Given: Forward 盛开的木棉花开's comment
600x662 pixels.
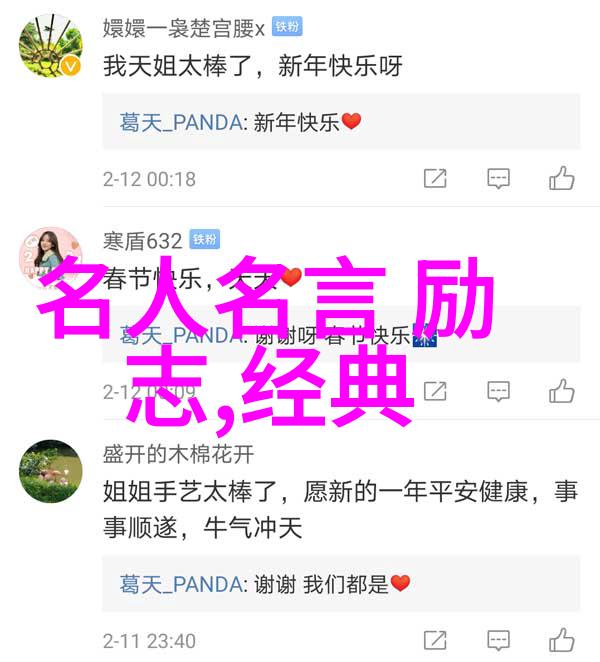Looking at the screenshot, I should click(435, 640).
